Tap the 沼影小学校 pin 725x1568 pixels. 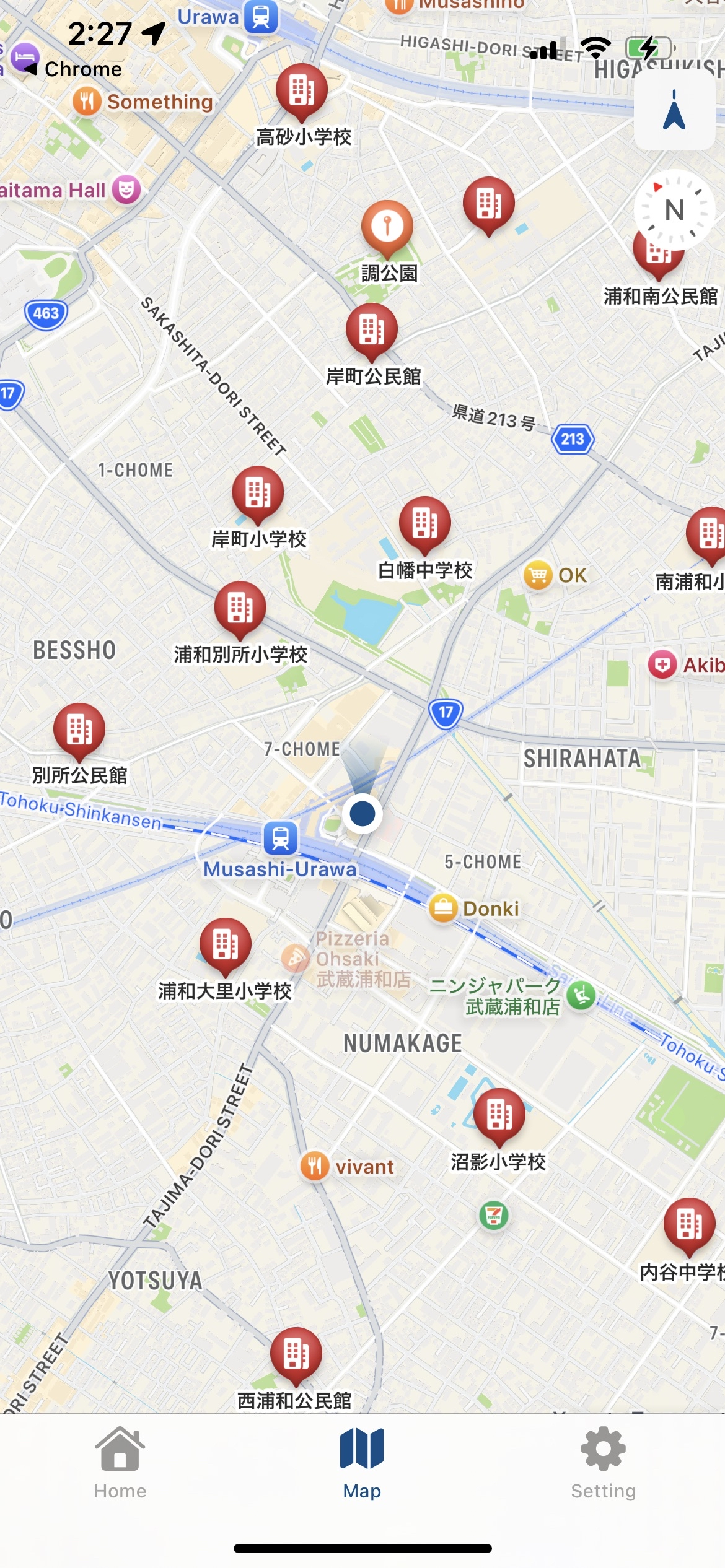[x=499, y=1113]
